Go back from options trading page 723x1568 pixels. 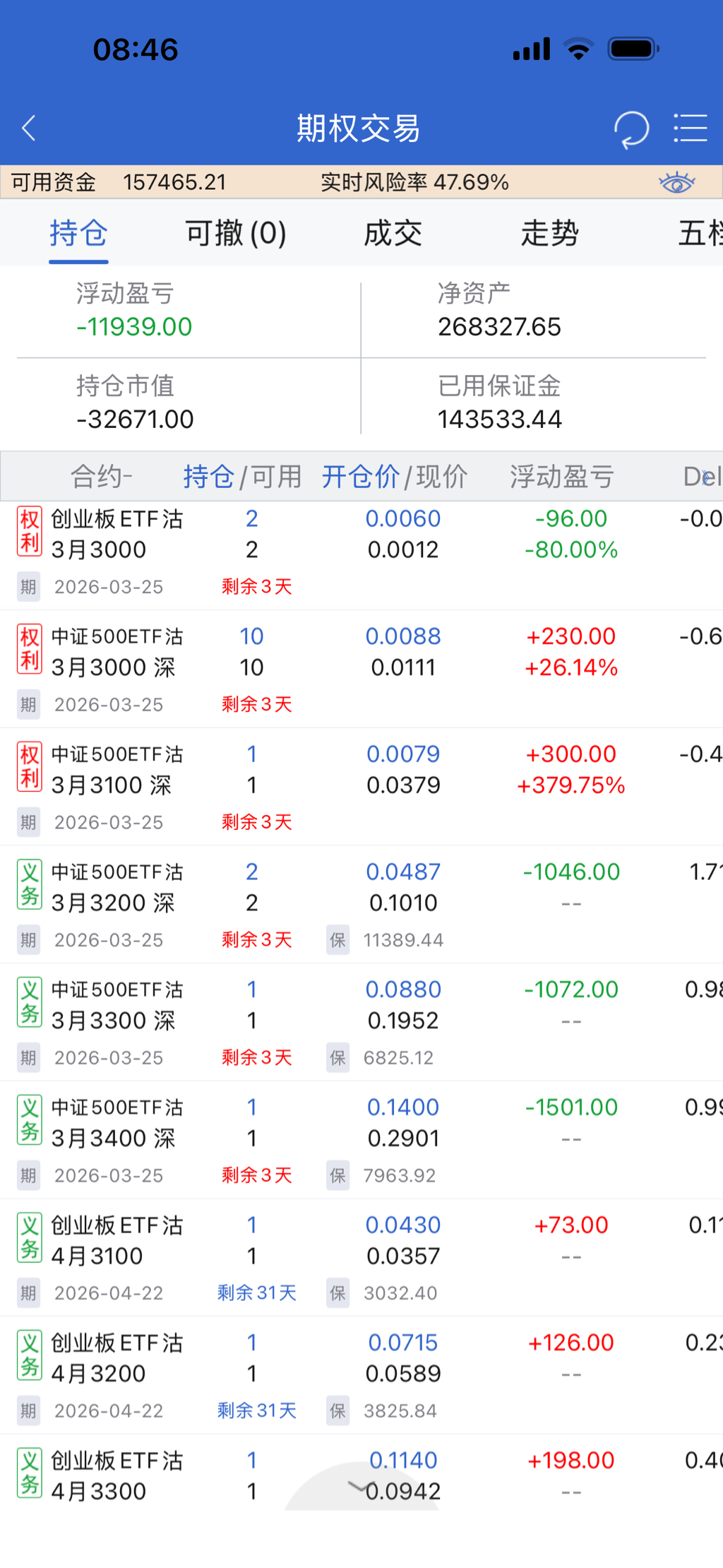pyautogui.click(x=29, y=129)
